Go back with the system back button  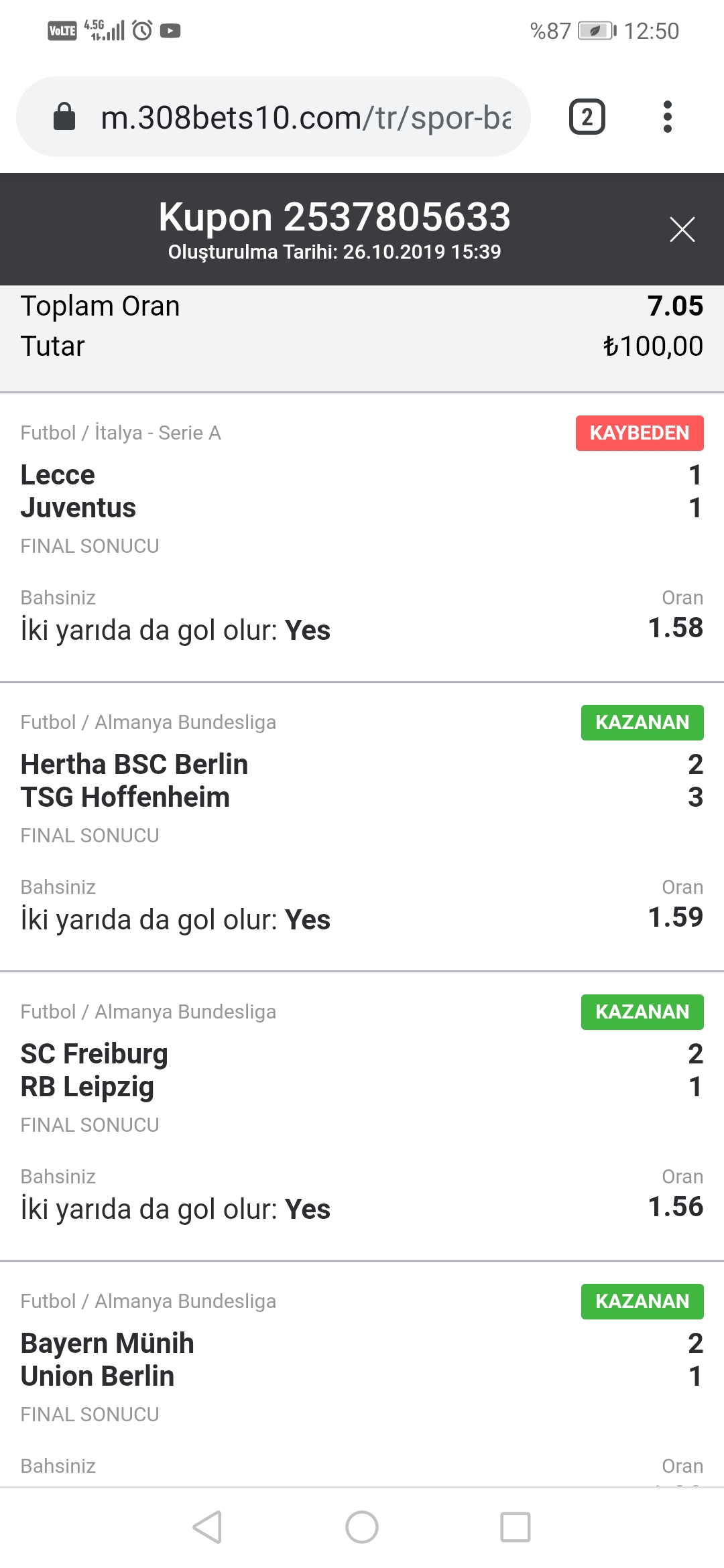tap(207, 1527)
